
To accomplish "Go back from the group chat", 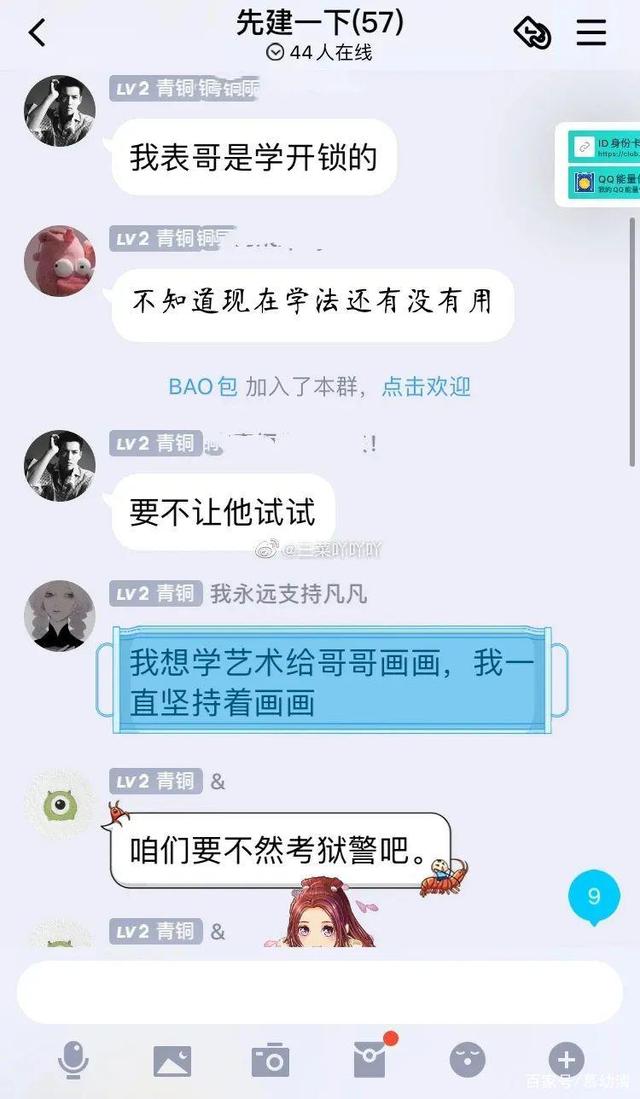I will (x=37, y=33).
